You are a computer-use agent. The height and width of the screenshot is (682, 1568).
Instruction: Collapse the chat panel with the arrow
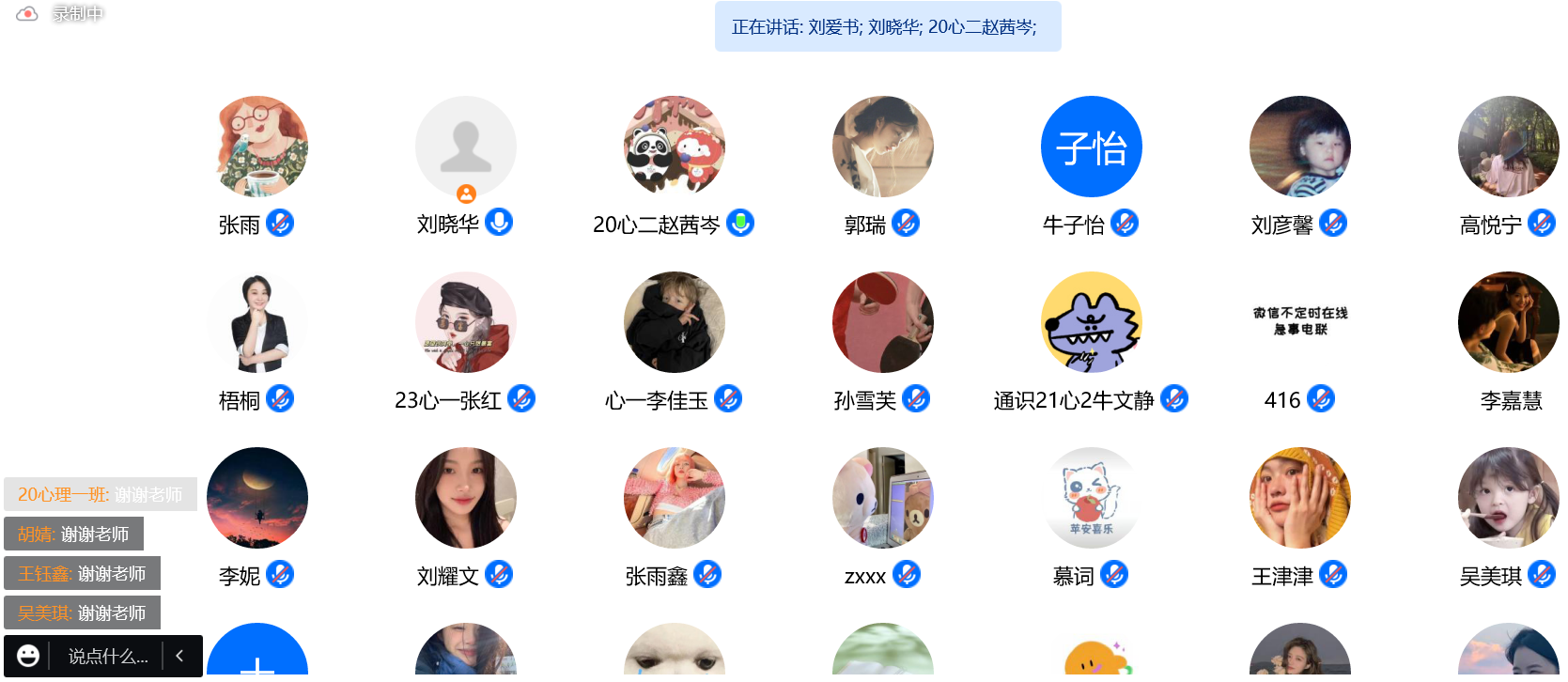click(x=179, y=656)
